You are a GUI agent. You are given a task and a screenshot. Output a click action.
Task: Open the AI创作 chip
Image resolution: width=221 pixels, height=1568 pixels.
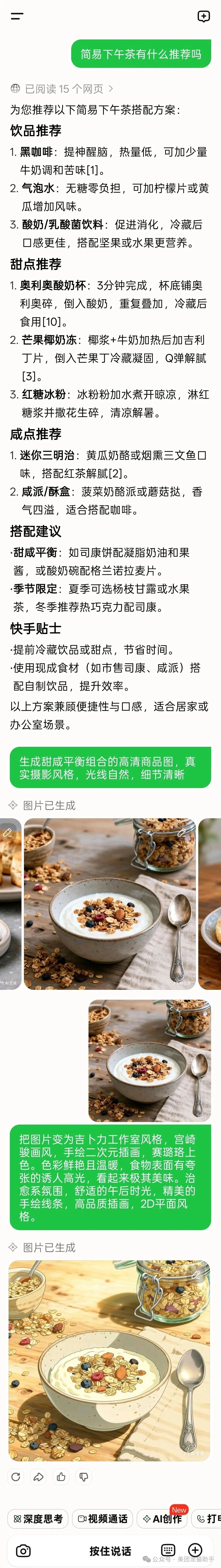click(x=162, y=1519)
